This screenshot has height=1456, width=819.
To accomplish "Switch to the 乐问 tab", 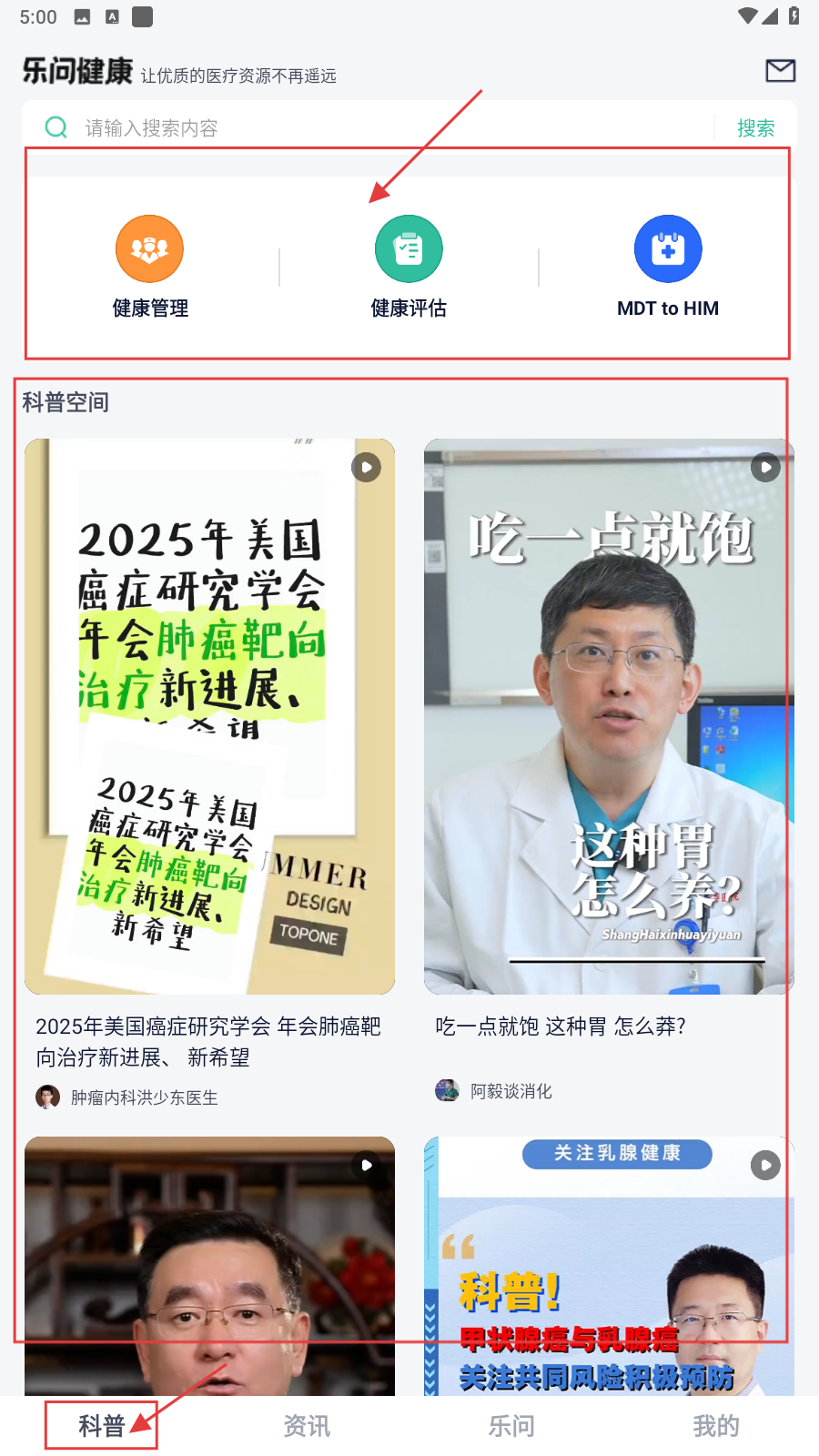I will (x=511, y=1426).
